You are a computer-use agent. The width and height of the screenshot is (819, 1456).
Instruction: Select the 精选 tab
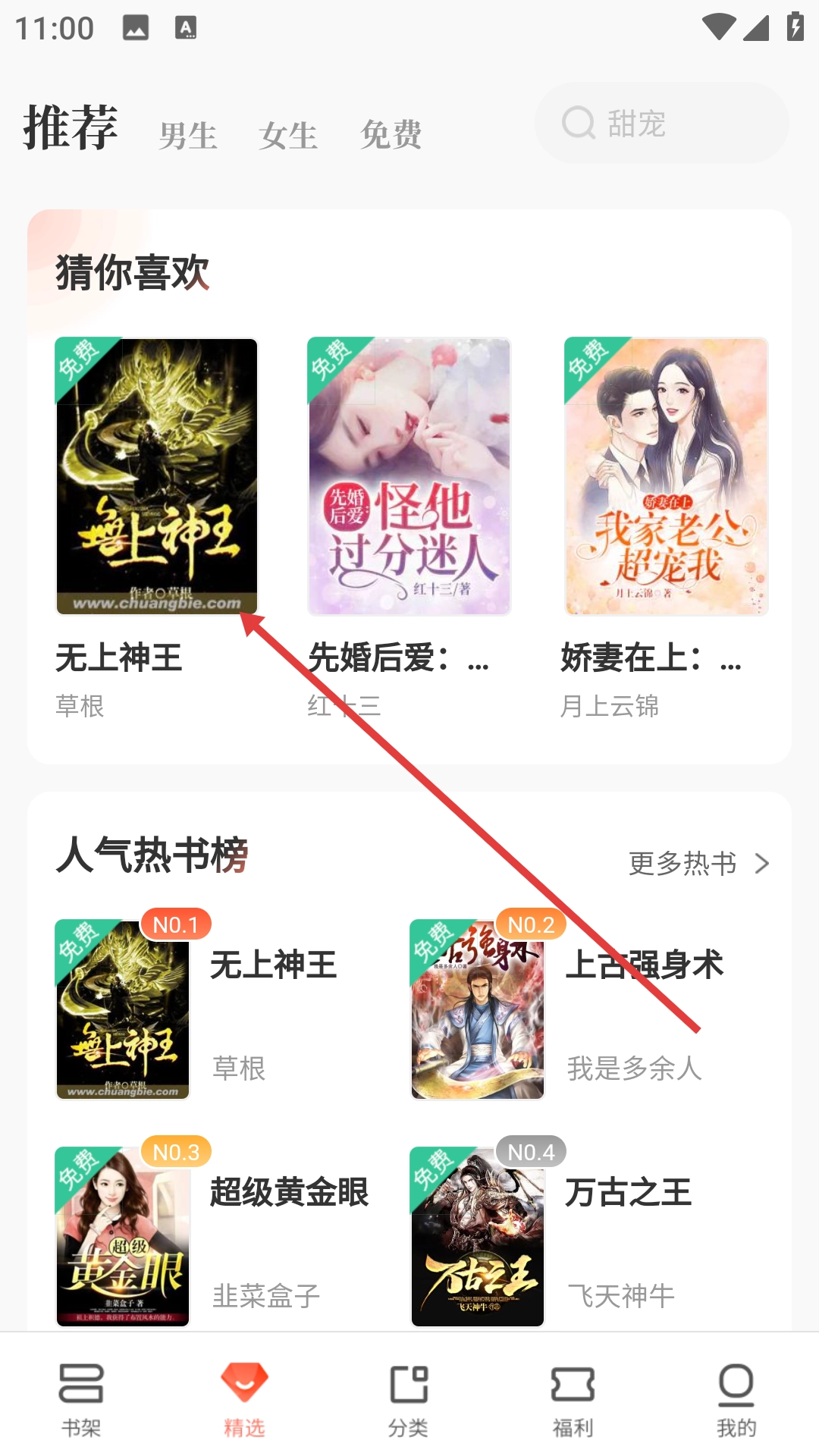pos(244,1399)
